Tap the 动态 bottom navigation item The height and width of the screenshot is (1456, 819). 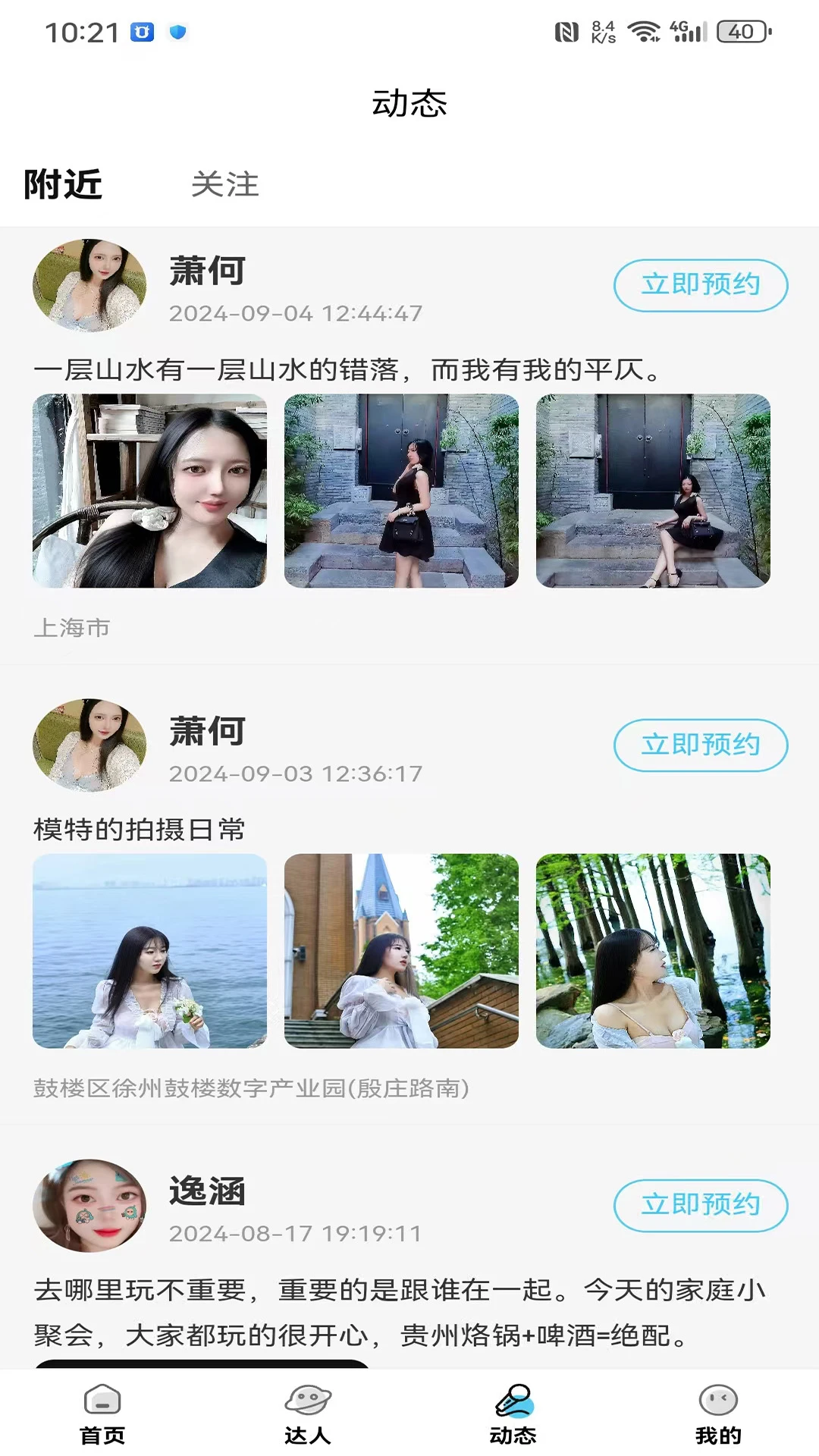pyautogui.click(x=513, y=1414)
